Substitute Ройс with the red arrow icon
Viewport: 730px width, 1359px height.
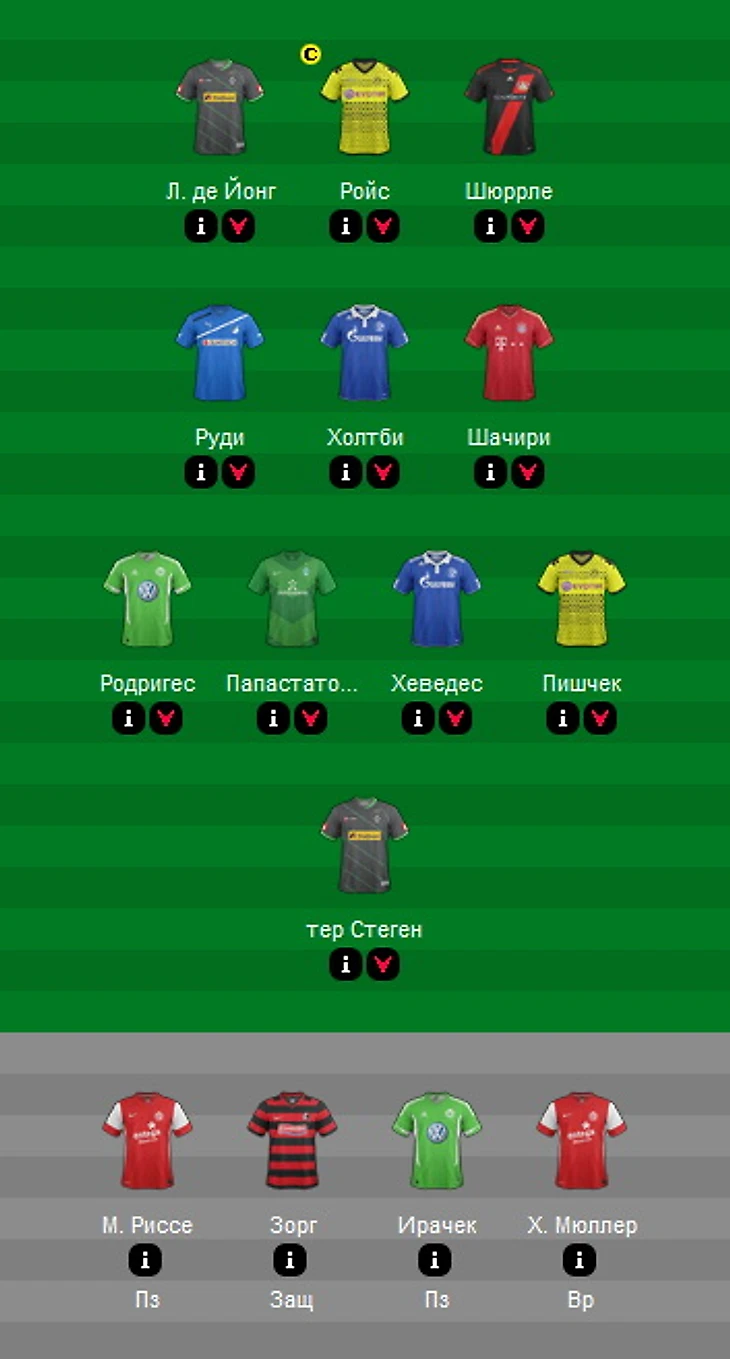(x=382, y=227)
